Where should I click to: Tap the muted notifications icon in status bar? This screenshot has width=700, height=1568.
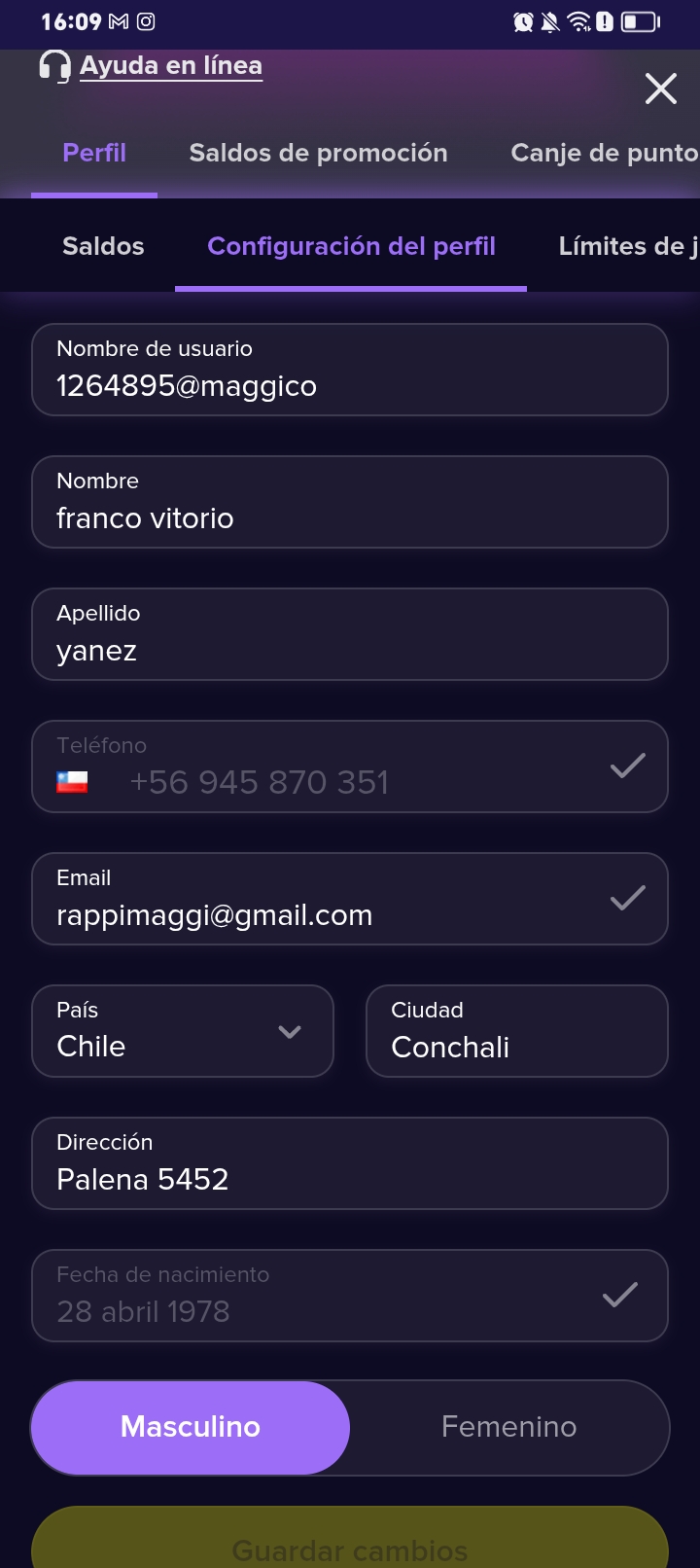point(549,20)
